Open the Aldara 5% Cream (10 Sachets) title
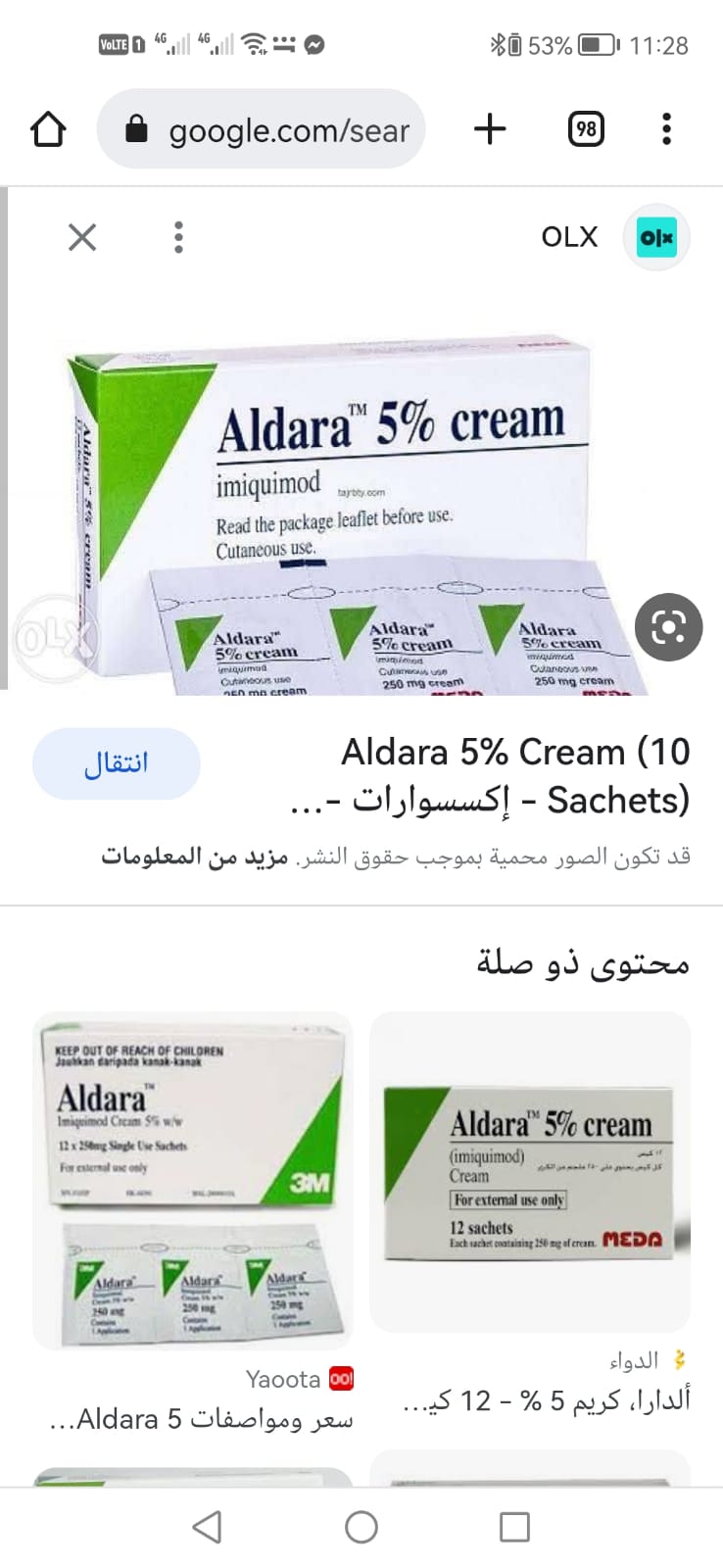The image size is (723, 1568). coord(490,775)
